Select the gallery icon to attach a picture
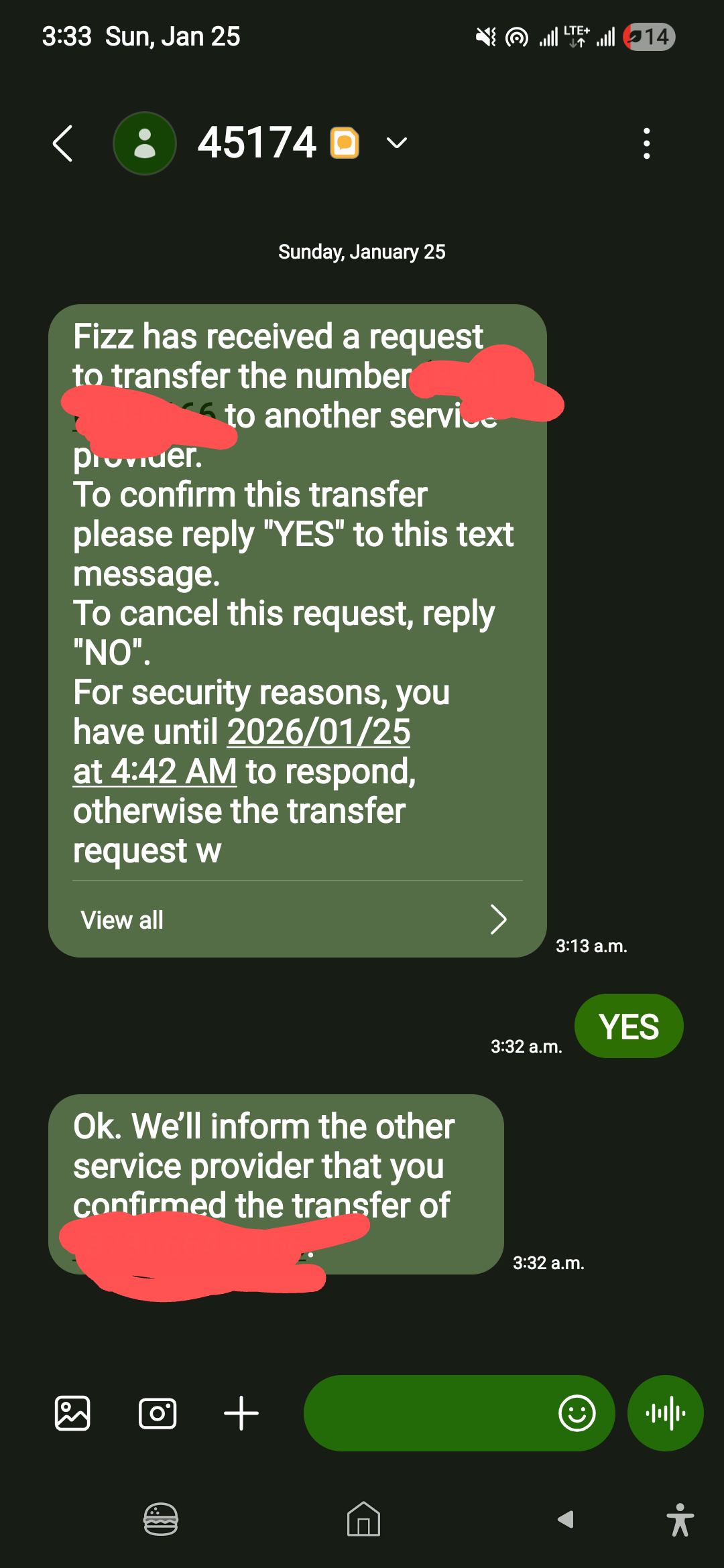Screen dimensions: 724x1568 (x=72, y=1414)
